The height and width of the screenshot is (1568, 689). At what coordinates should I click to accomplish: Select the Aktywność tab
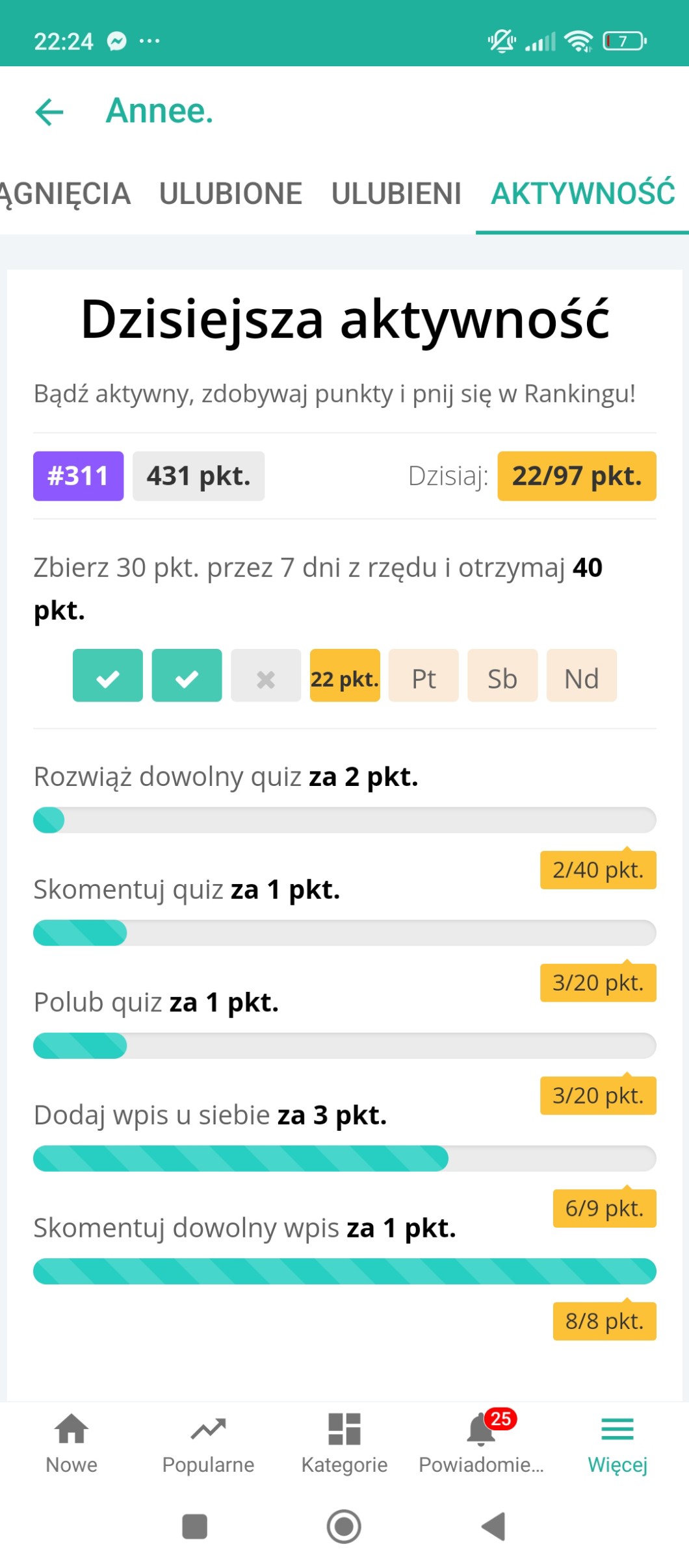tap(582, 194)
